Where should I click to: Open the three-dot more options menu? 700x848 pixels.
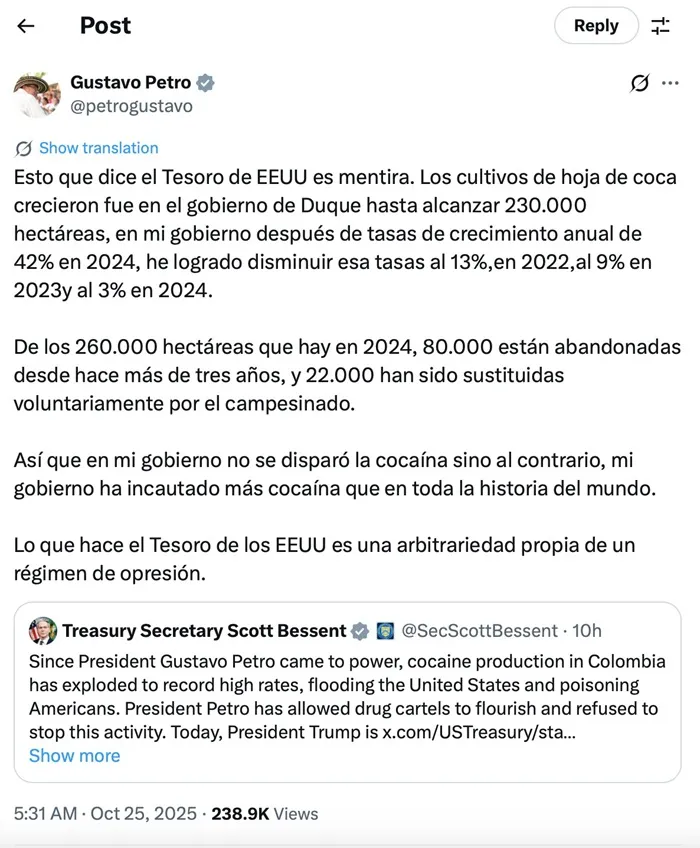tap(670, 84)
